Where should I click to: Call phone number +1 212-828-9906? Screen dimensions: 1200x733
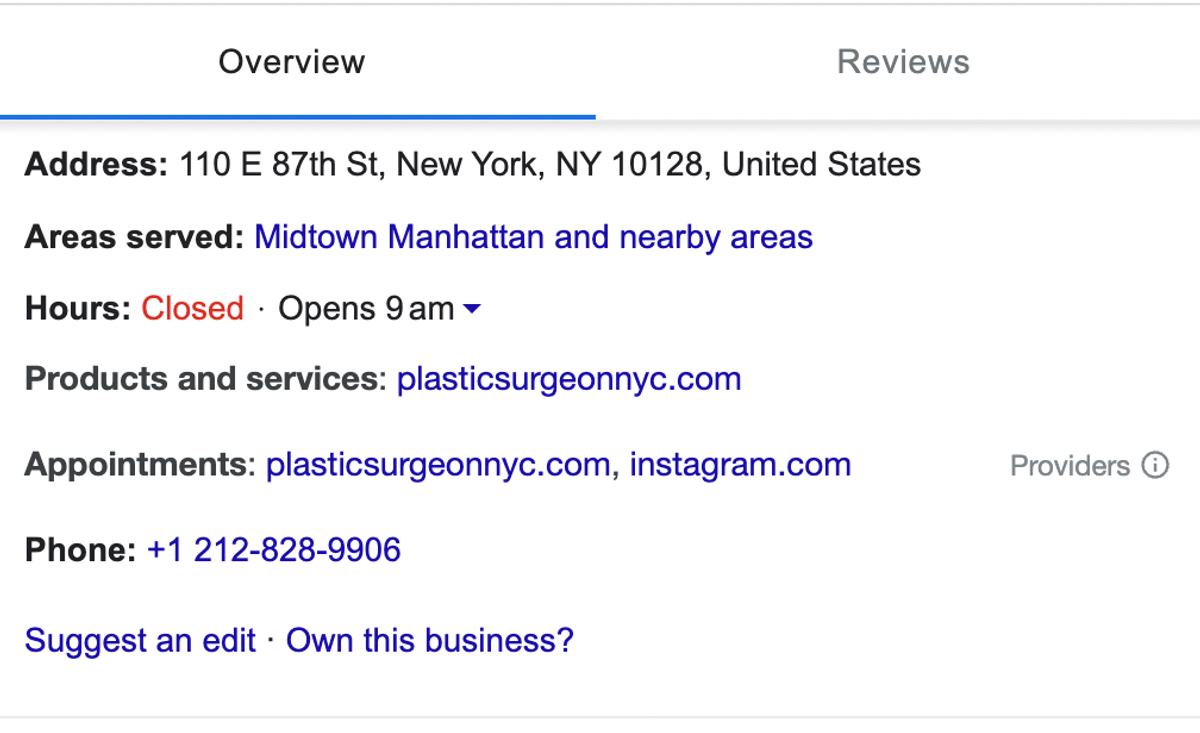273,550
